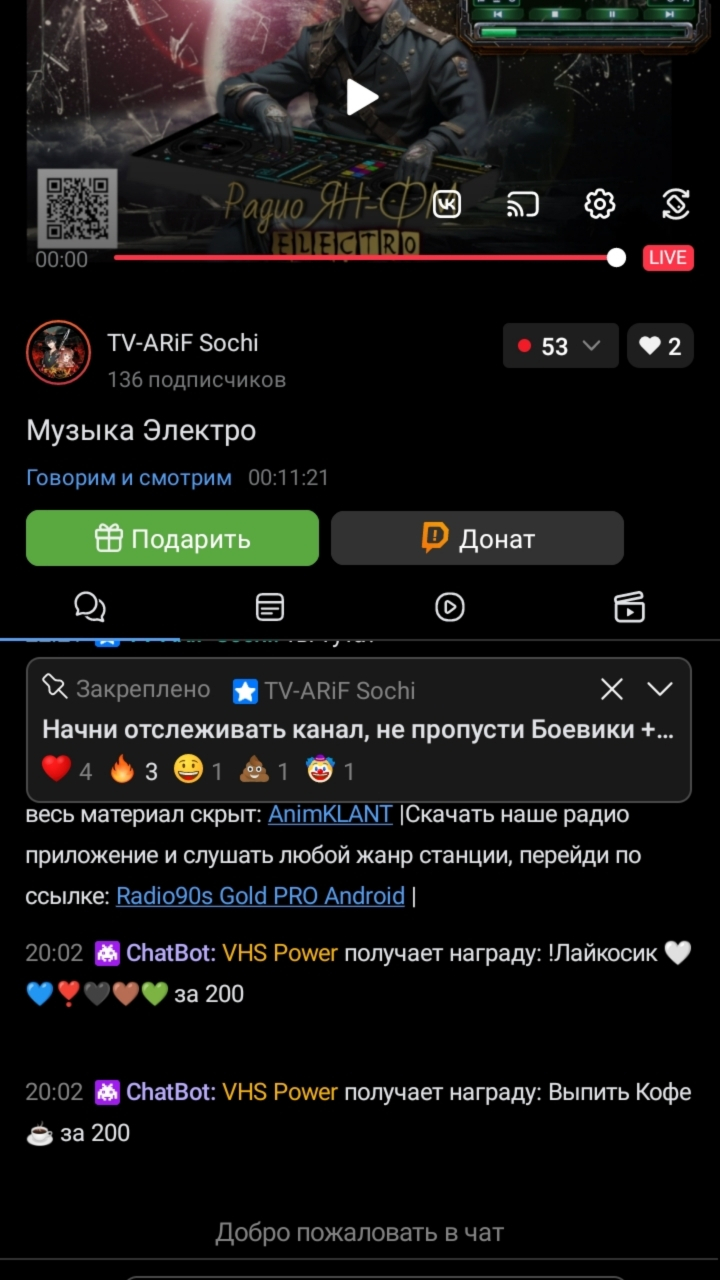Dismiss the pinned message
The height and width of the screenshot is (1280, 720).
pyautogui.click(x=611, y=689)
